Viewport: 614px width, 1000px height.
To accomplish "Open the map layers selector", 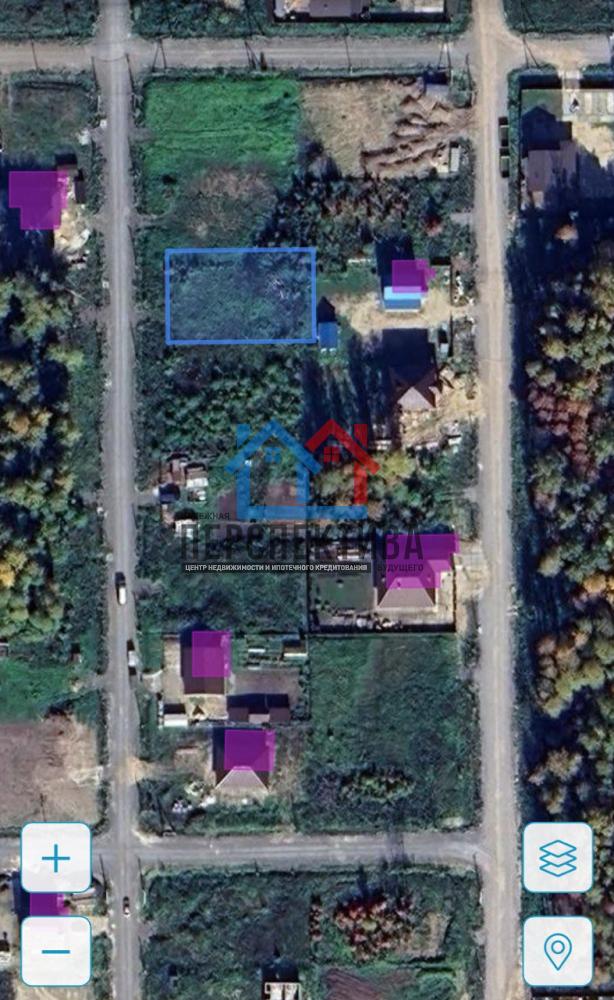I will [558, 857].
